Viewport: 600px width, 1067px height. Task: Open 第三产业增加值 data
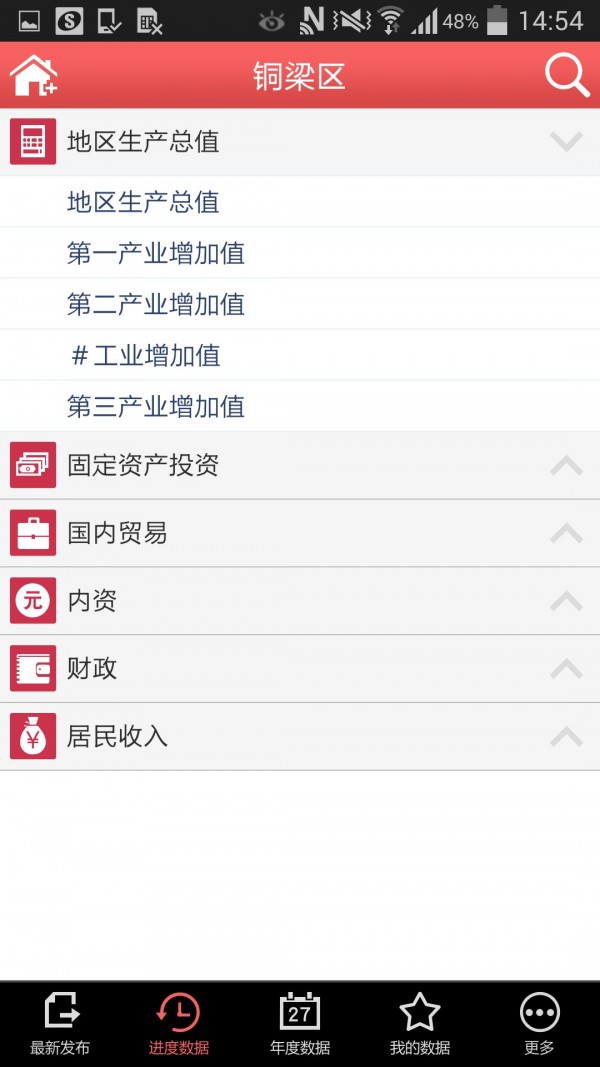tap(156, 406)
